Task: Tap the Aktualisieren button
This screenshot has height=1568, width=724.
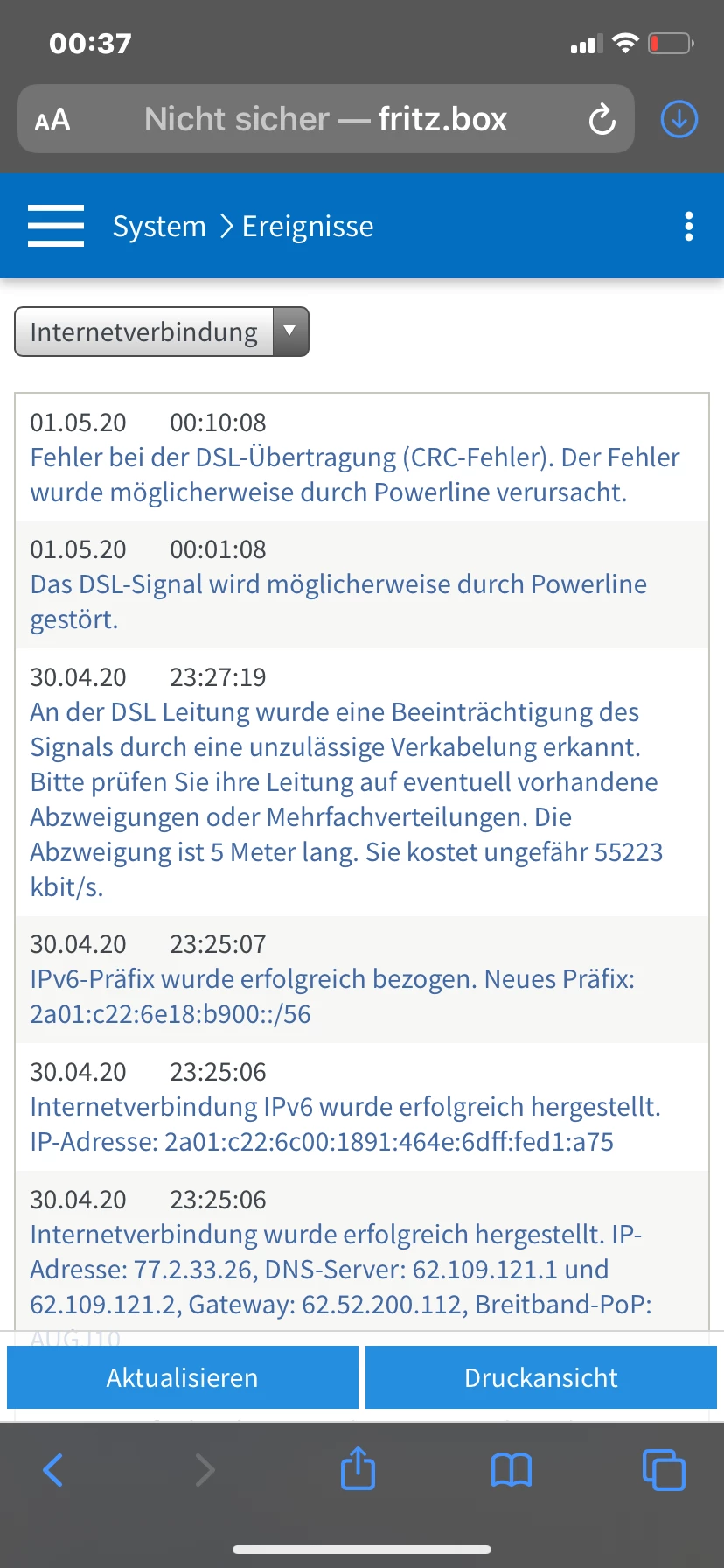Action: [183, 1377]
